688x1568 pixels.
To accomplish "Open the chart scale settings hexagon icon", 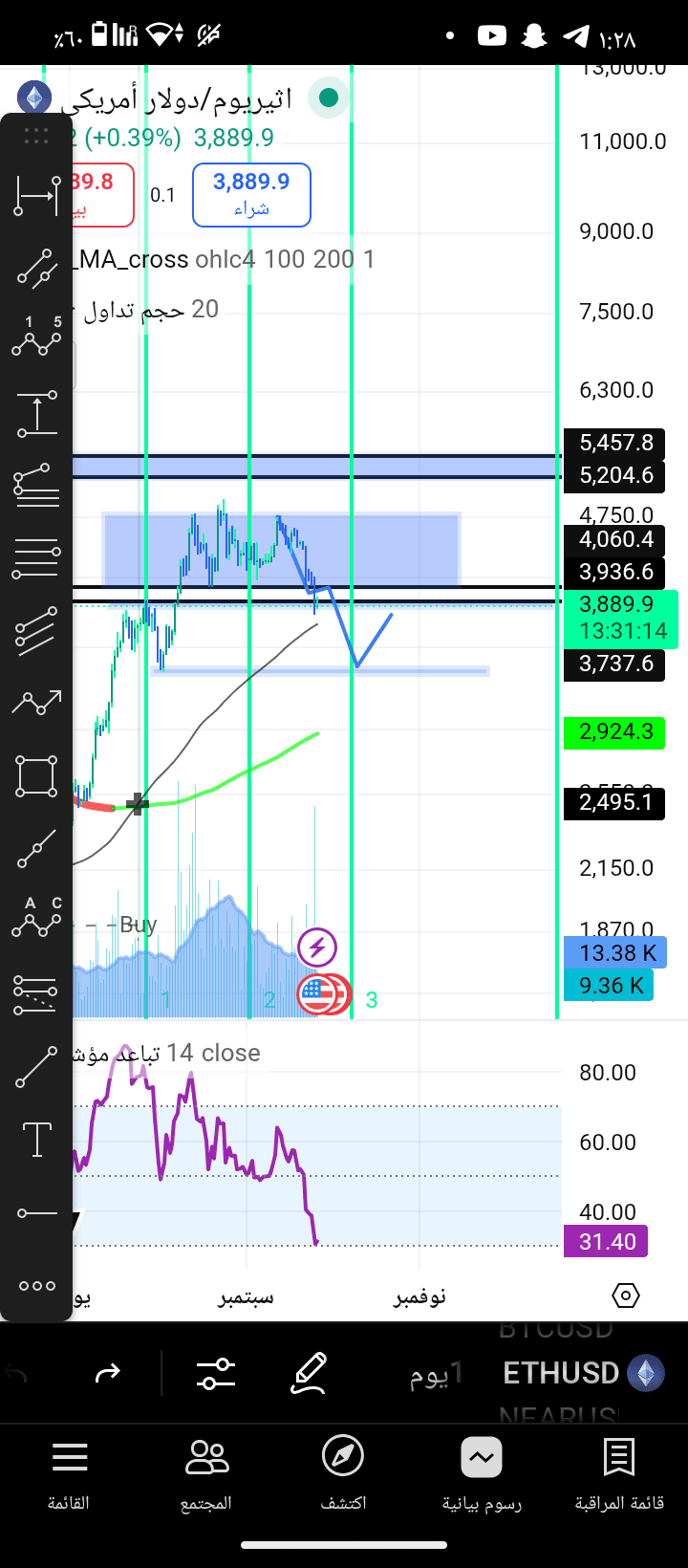I will click(625, 1296).
